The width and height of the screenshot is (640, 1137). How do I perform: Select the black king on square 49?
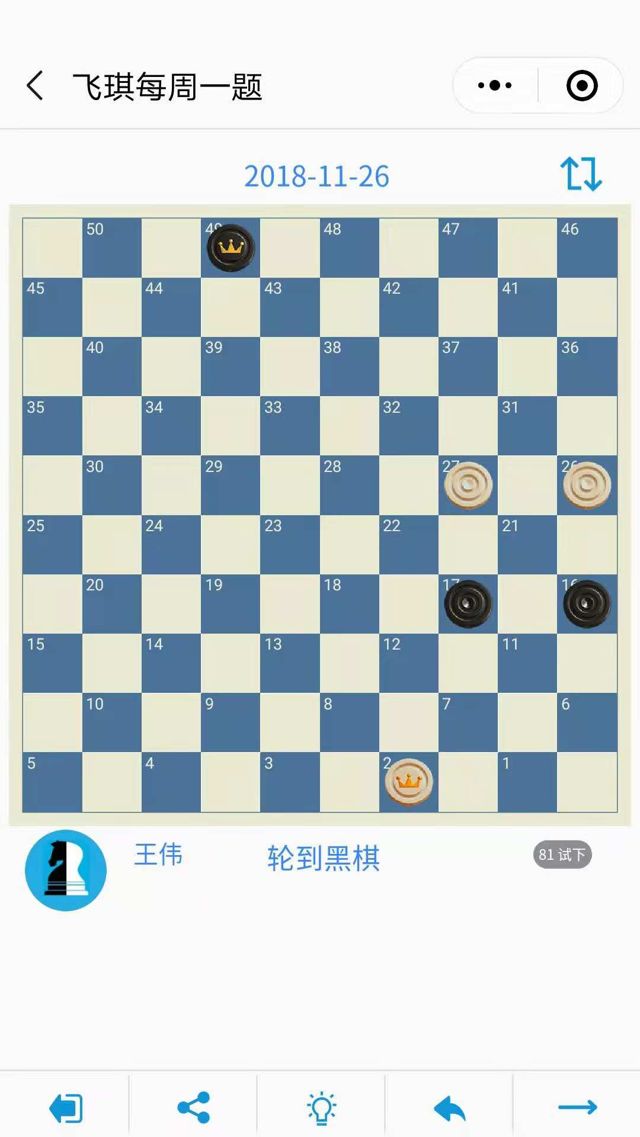point(230,247)
